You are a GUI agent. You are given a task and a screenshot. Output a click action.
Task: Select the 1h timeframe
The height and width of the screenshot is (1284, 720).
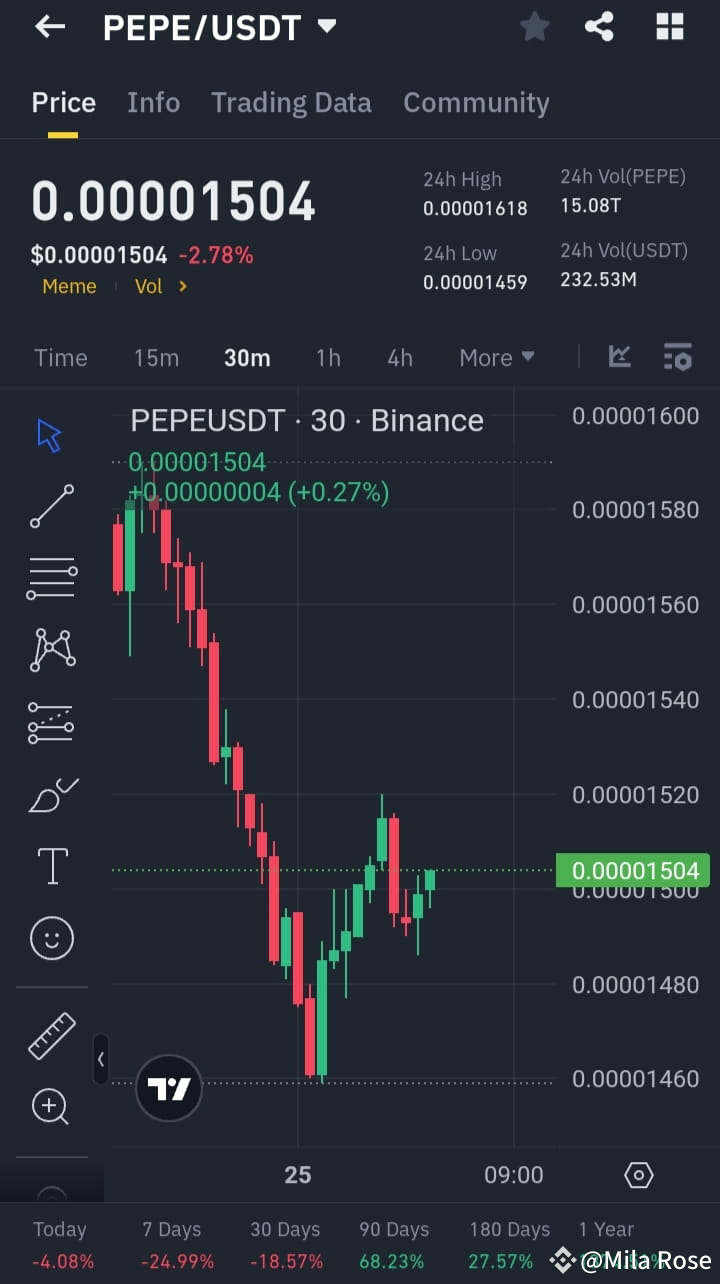(328, 357)
